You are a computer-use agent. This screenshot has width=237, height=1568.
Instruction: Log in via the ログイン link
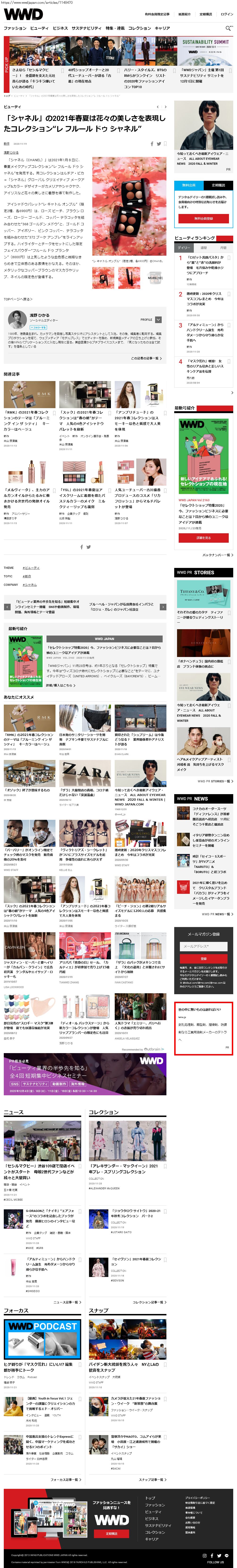point(227,14)
